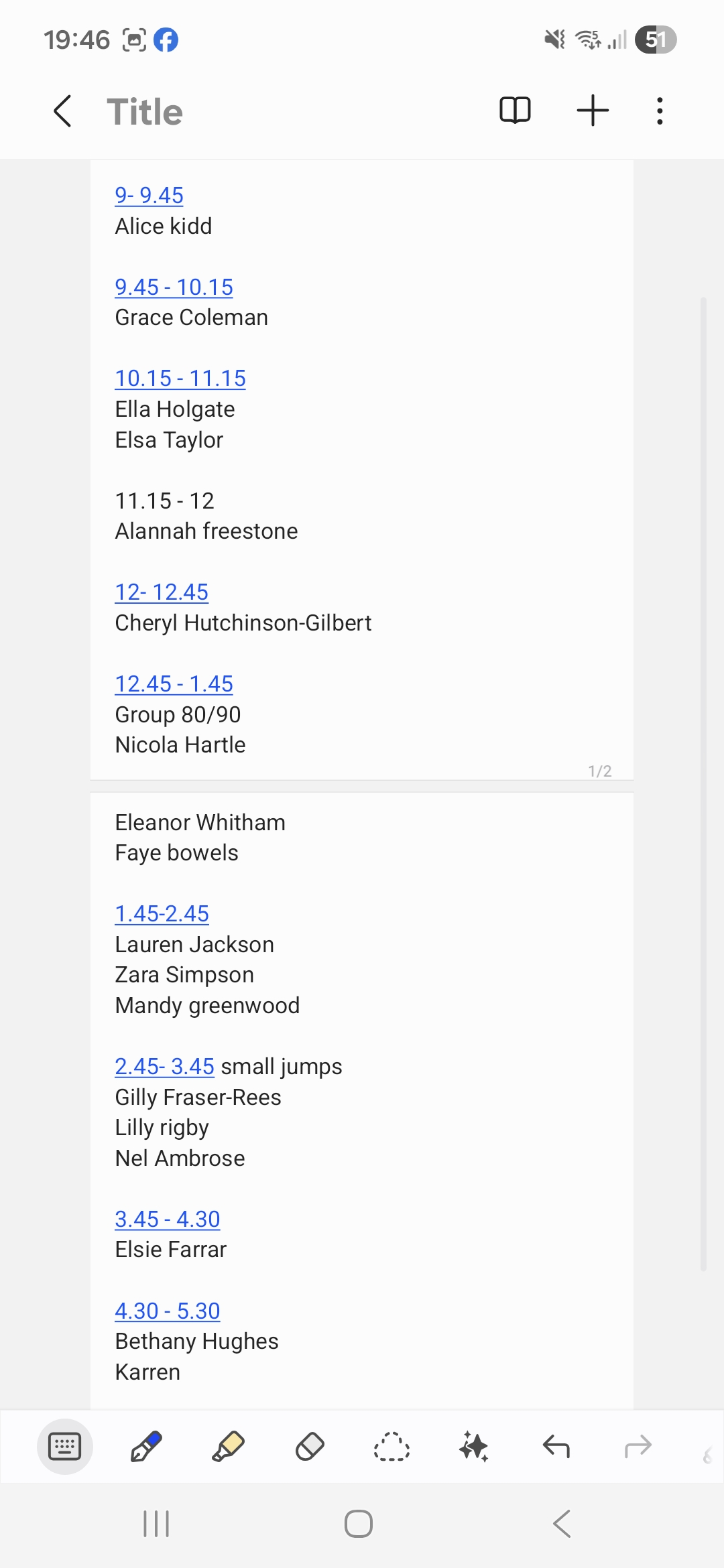Screen dimensions: 724x1568
Task: Open the 10.15 - 11.15 time link
Action: pyautogui.click(x=180, y=378)
